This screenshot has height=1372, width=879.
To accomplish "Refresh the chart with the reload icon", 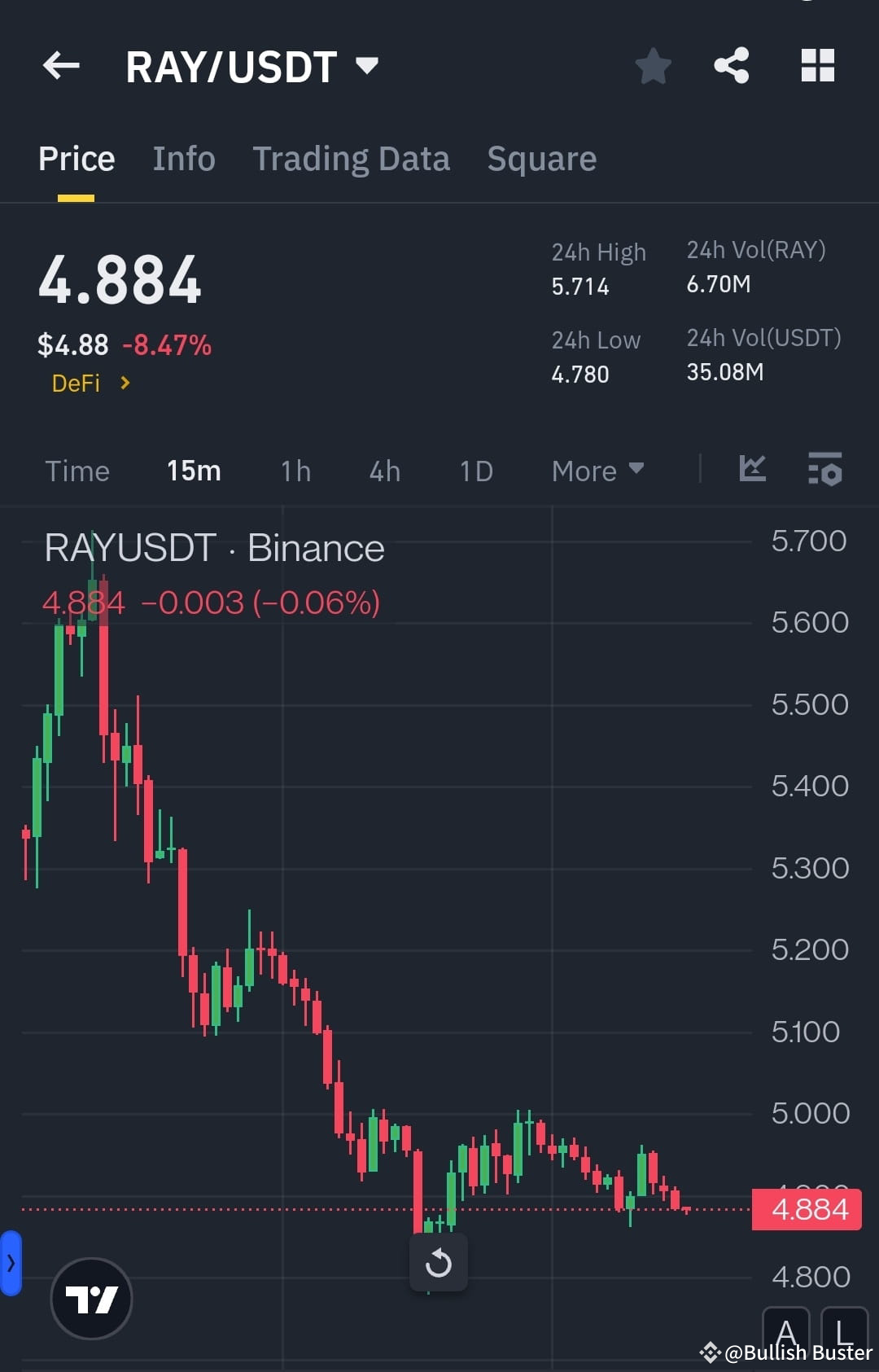I will 439,1262.
